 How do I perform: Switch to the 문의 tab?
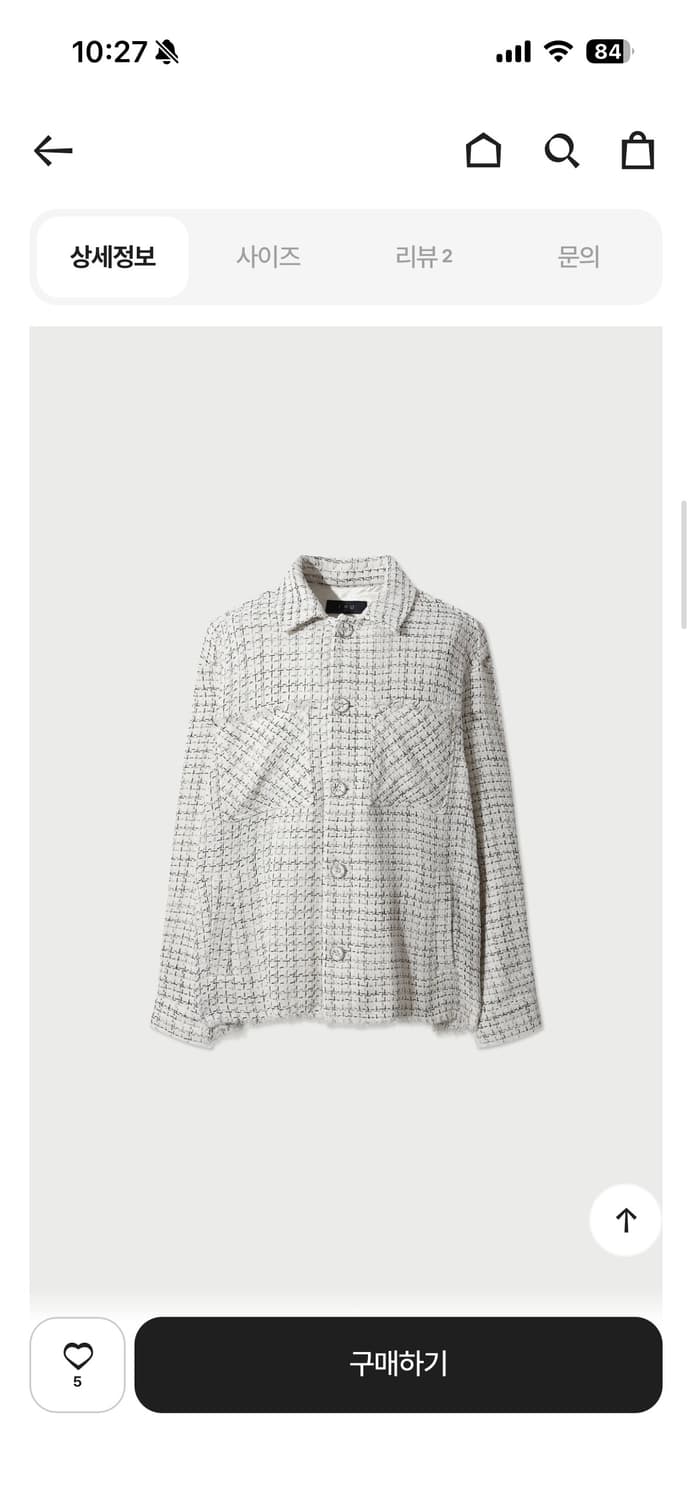[578, 257]
